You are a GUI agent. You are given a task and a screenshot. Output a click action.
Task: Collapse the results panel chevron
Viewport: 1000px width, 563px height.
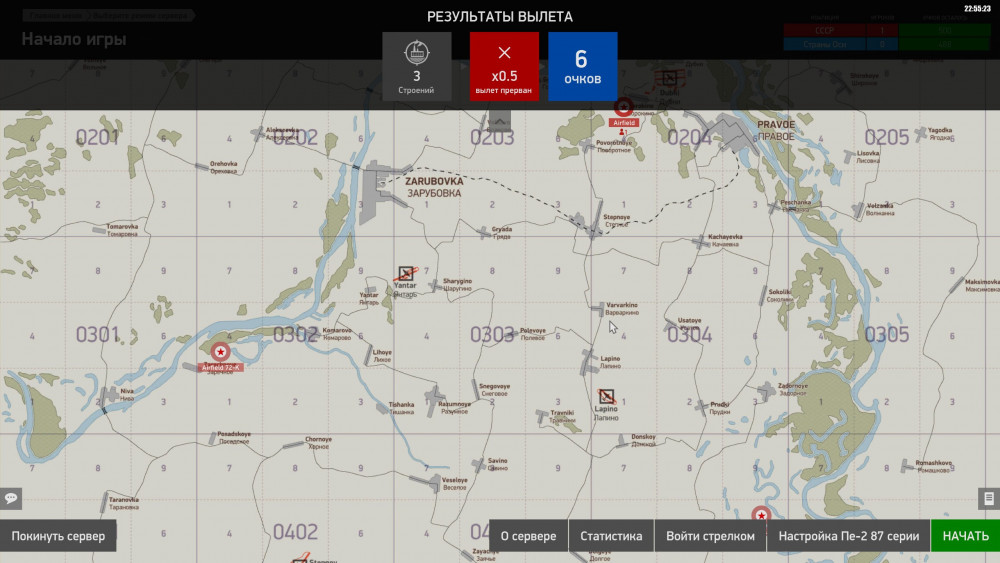pyautogui.click(x=499, y=121)
